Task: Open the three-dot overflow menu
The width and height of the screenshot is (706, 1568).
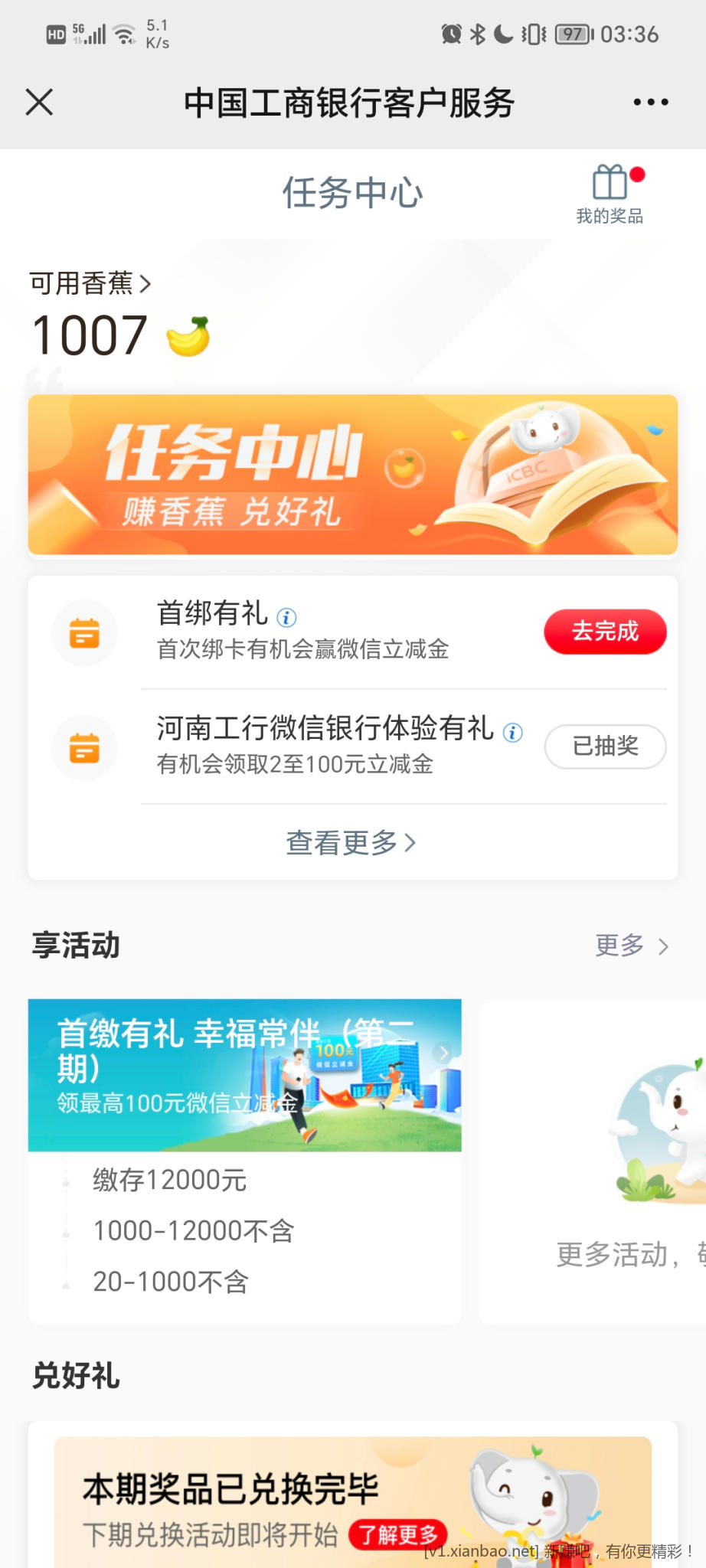Action: point(650,102)
